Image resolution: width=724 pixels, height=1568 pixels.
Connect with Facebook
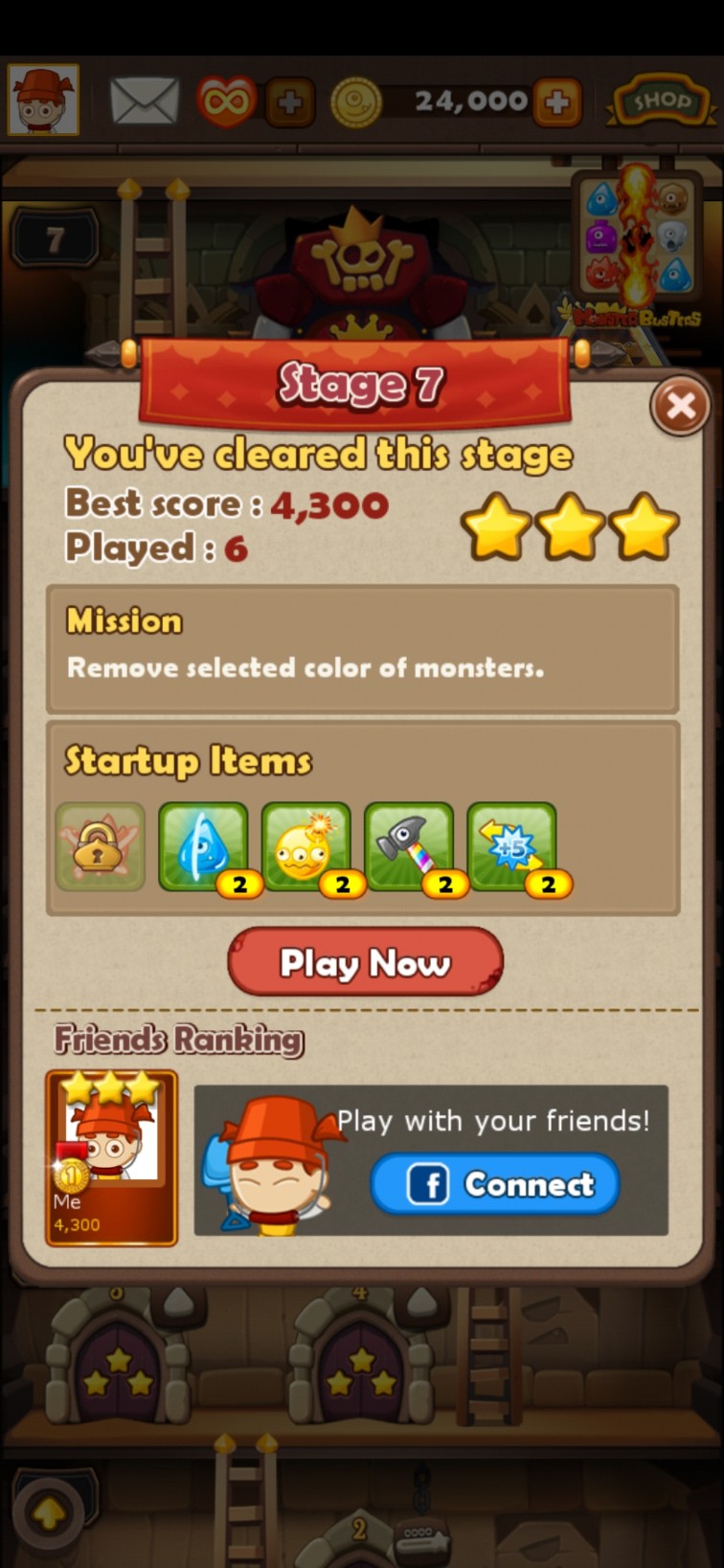click(495, 1184)
